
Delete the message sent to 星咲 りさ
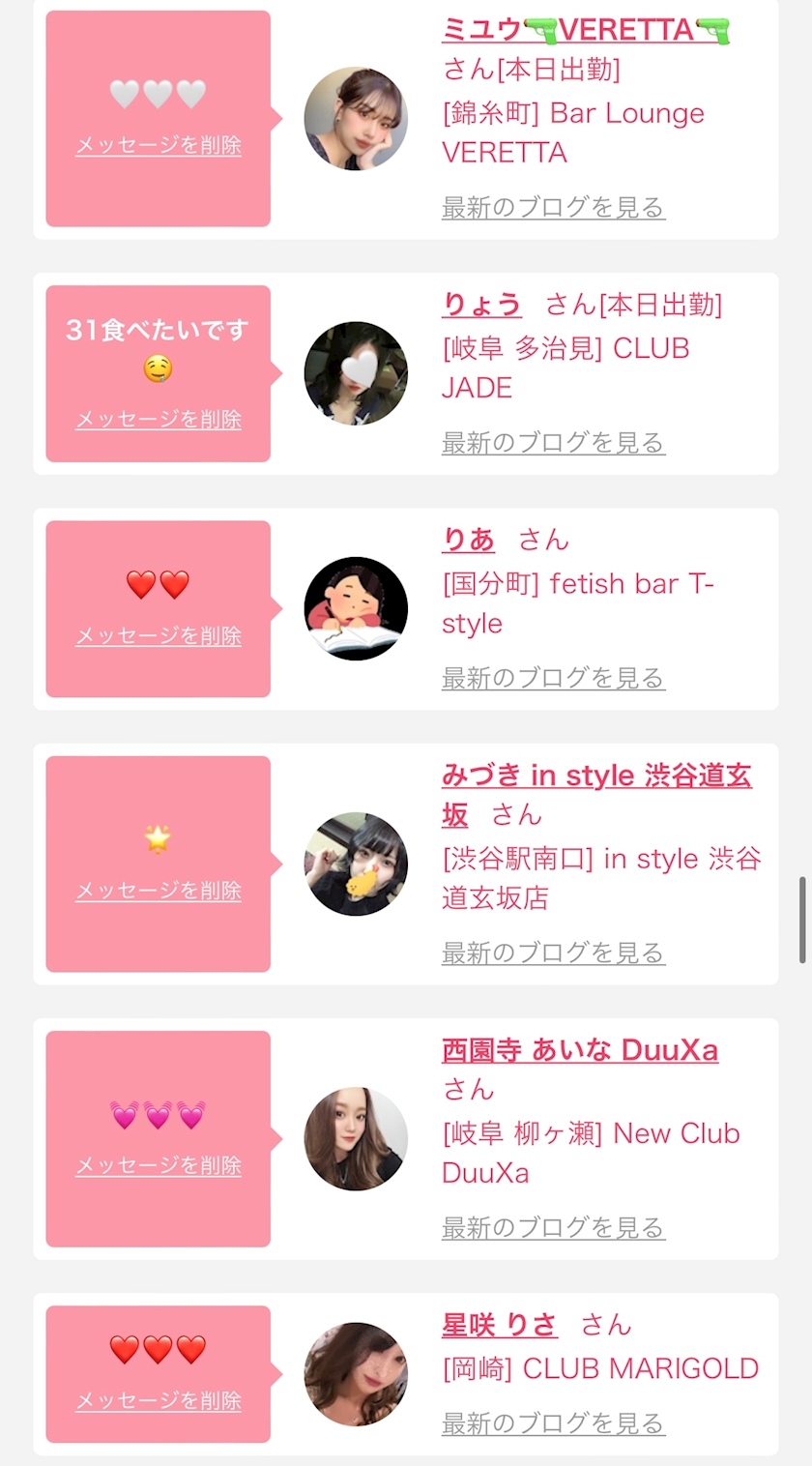tap(159, 1400)
